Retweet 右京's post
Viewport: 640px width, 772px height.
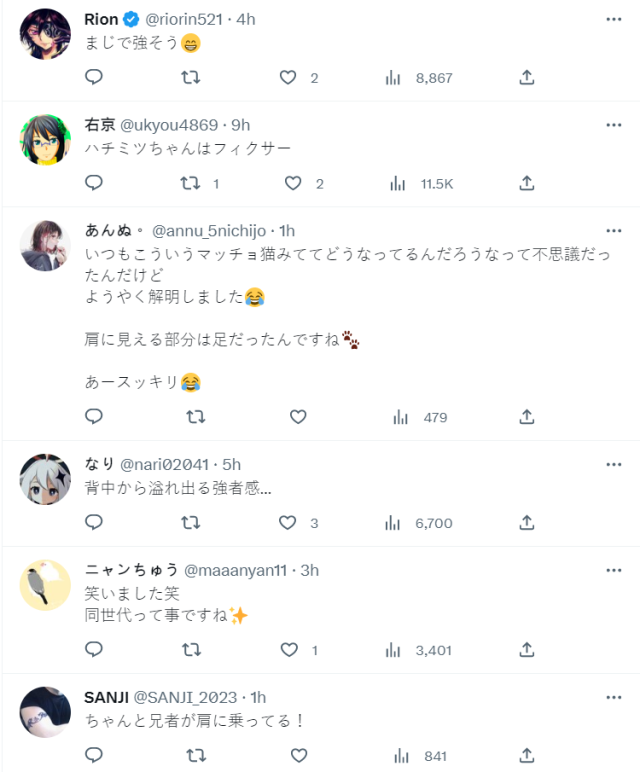[x=190, y=183]
